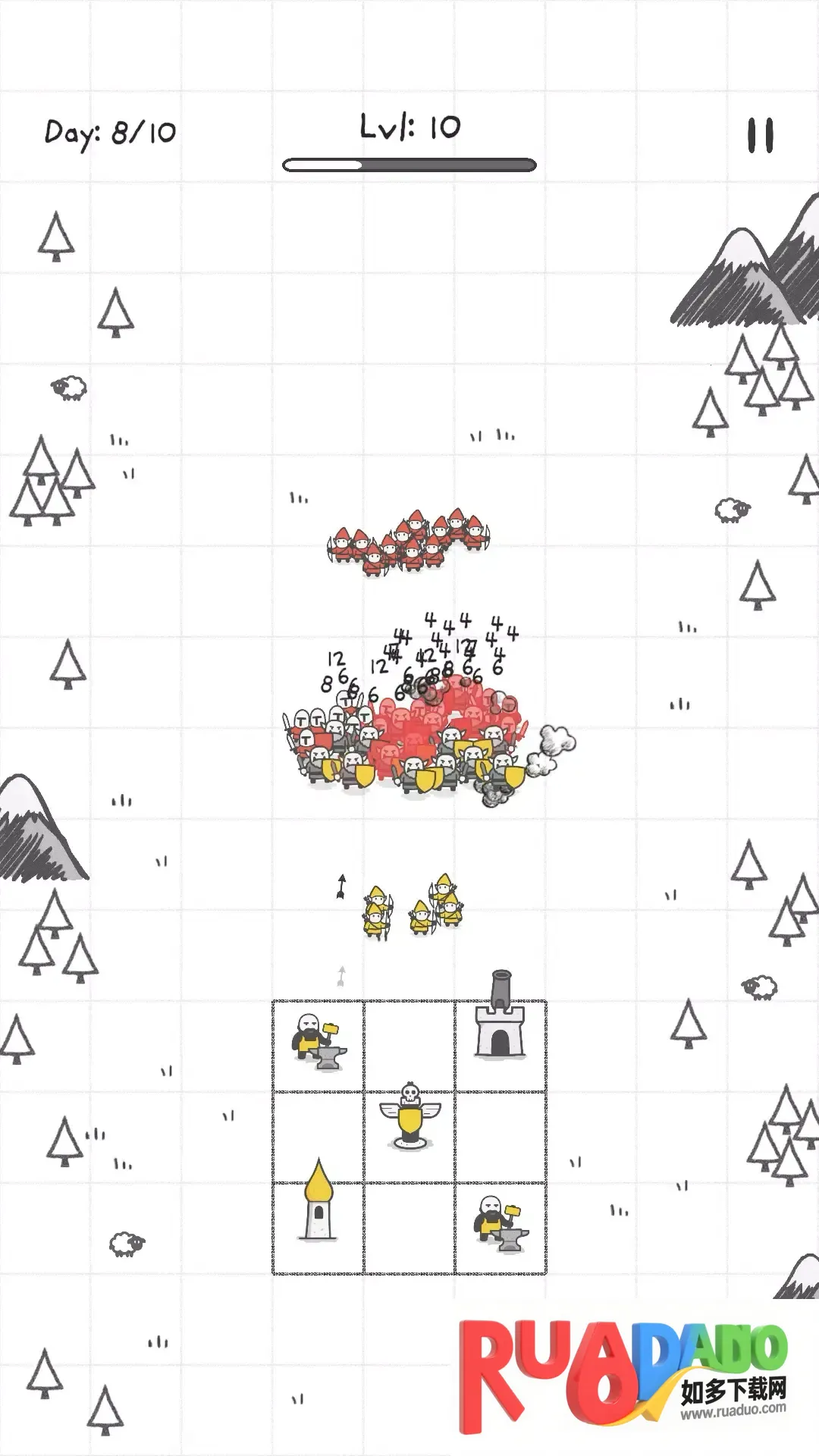Select the golden-domed tower
The height and width of the screenshot is (1456, 819).
(x=319, y=1203)
